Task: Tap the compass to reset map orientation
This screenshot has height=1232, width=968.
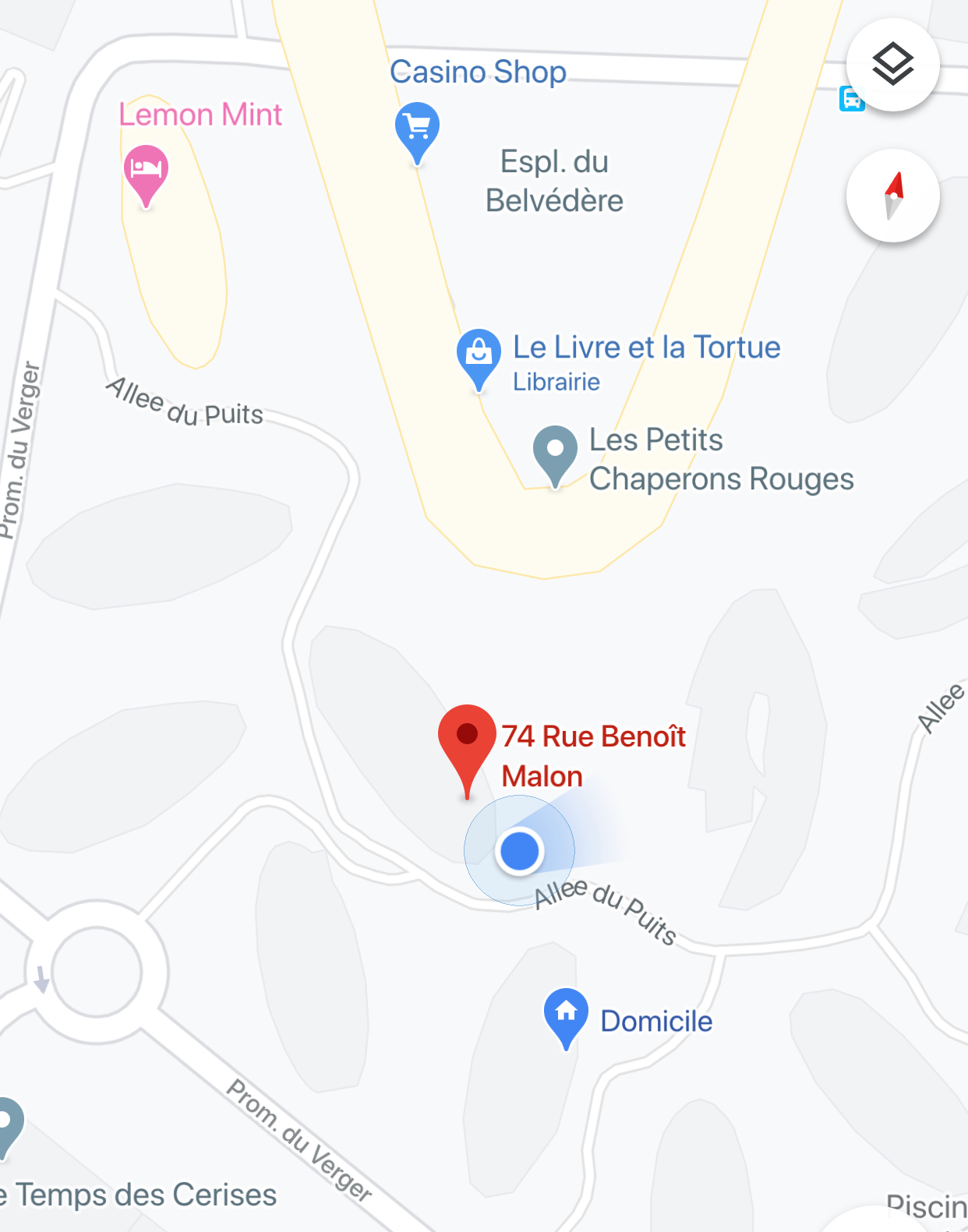Action: (x=892, y=196)
